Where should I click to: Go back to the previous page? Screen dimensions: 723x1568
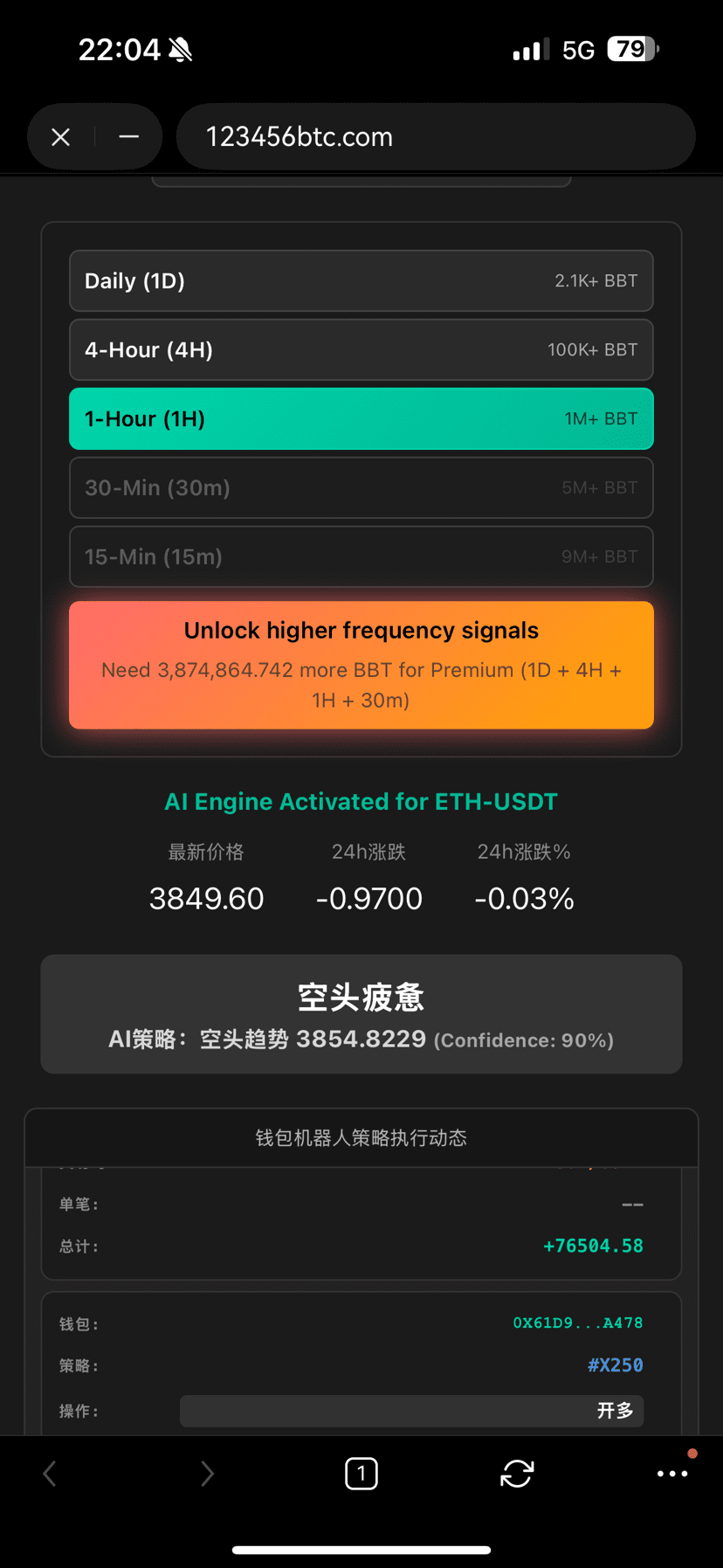pyautogui.click(x=50, y=1474)
